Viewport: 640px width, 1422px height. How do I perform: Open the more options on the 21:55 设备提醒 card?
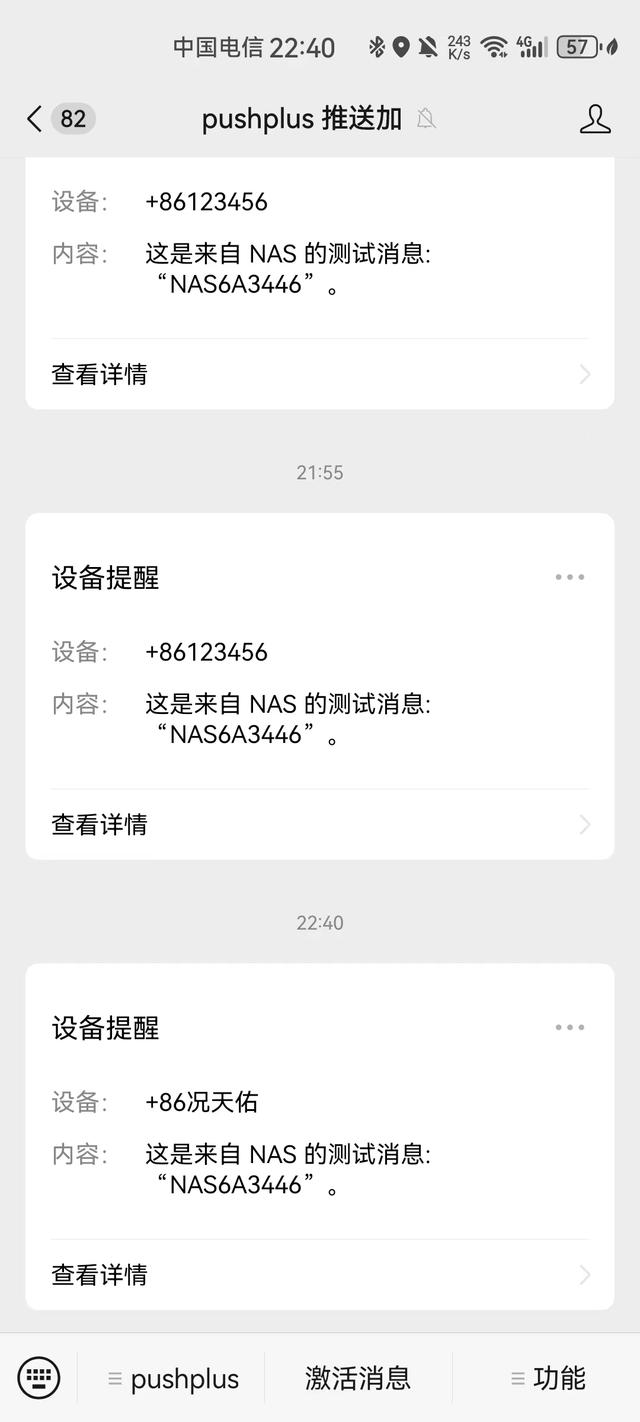[x=570, y=577]
